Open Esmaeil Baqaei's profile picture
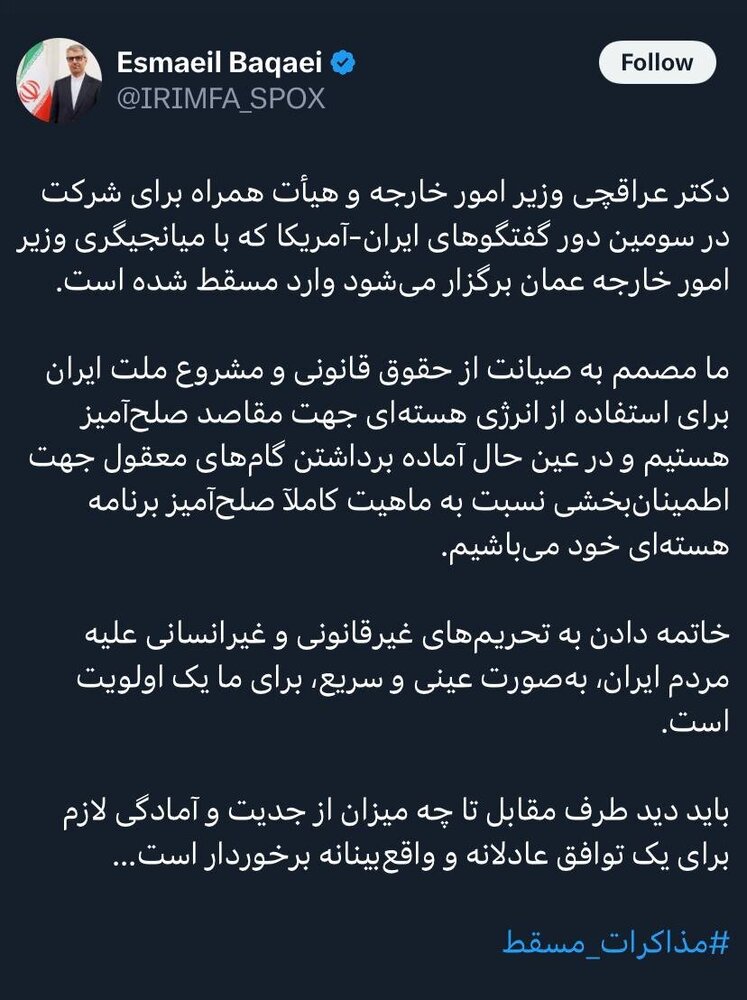The image size is (747, 1000). pos(58,80)
